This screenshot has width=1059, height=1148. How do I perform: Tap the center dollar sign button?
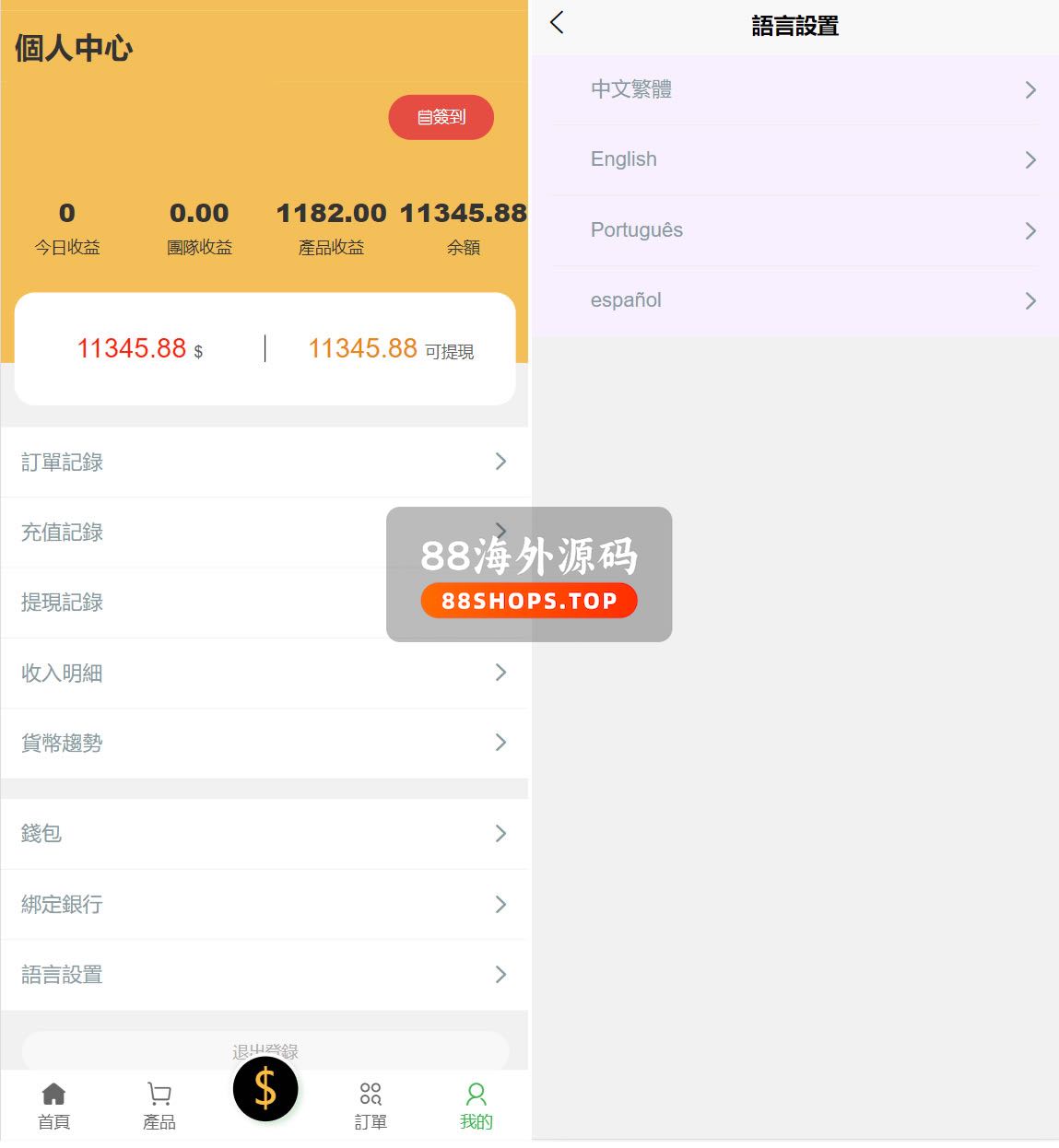click(x=265, y=1089)
